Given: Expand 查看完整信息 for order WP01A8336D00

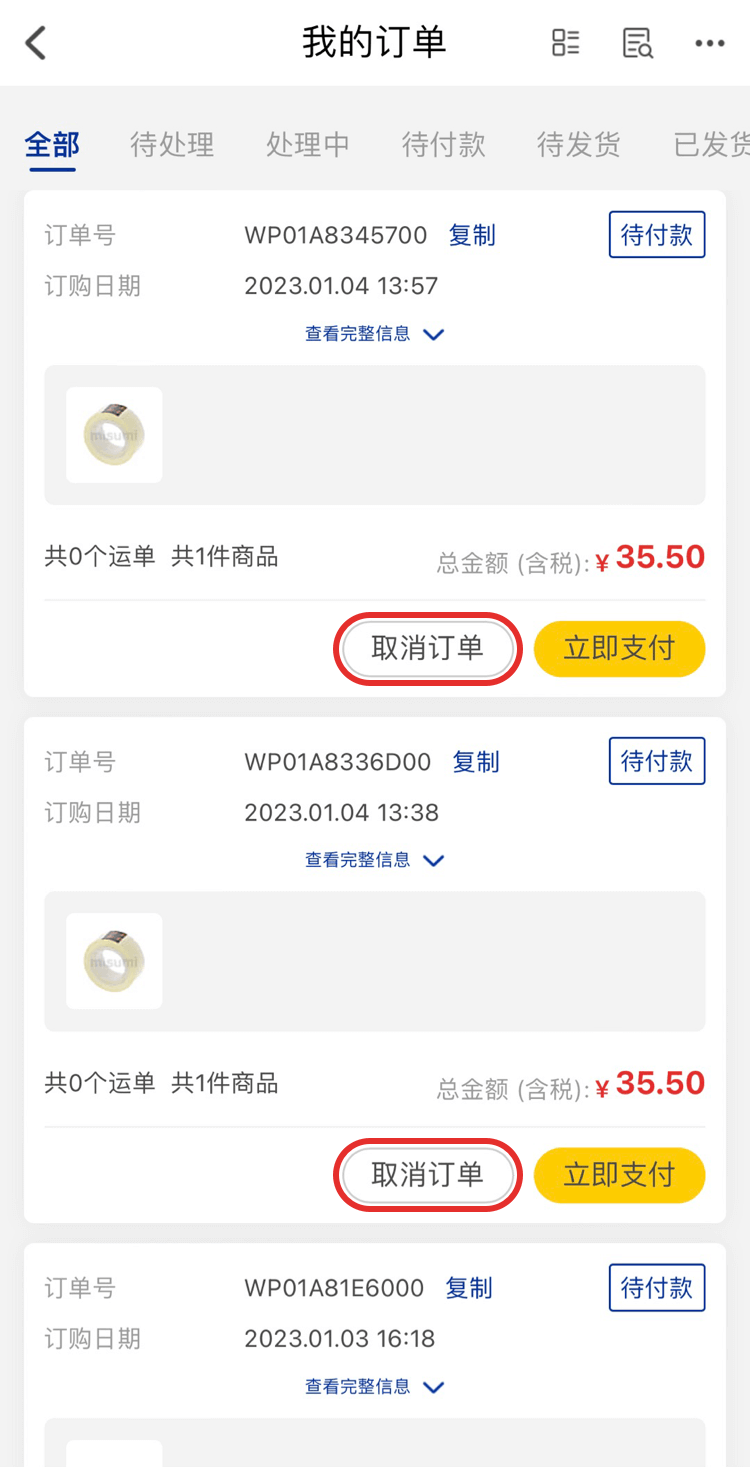Looking at the screenshot, I should tap(374, 860).
